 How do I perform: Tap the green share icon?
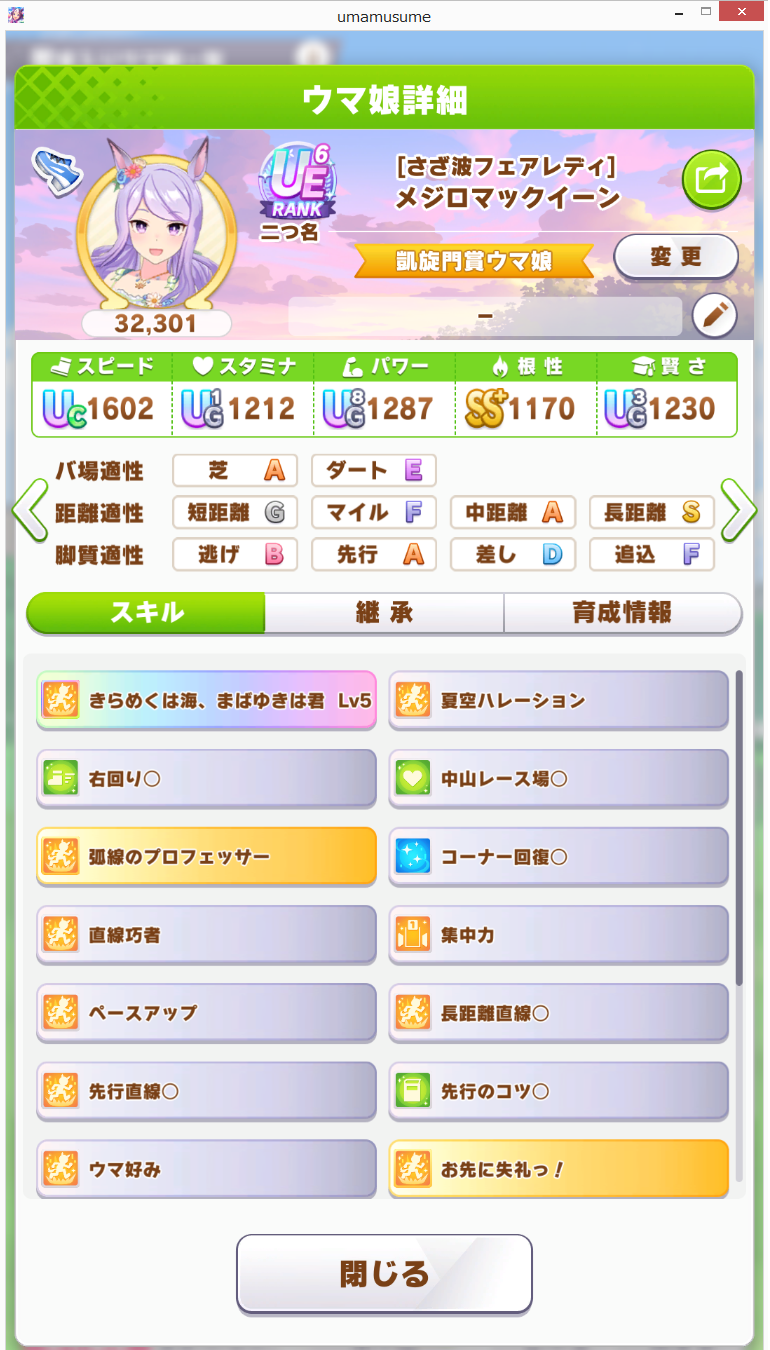click(711, 180)
